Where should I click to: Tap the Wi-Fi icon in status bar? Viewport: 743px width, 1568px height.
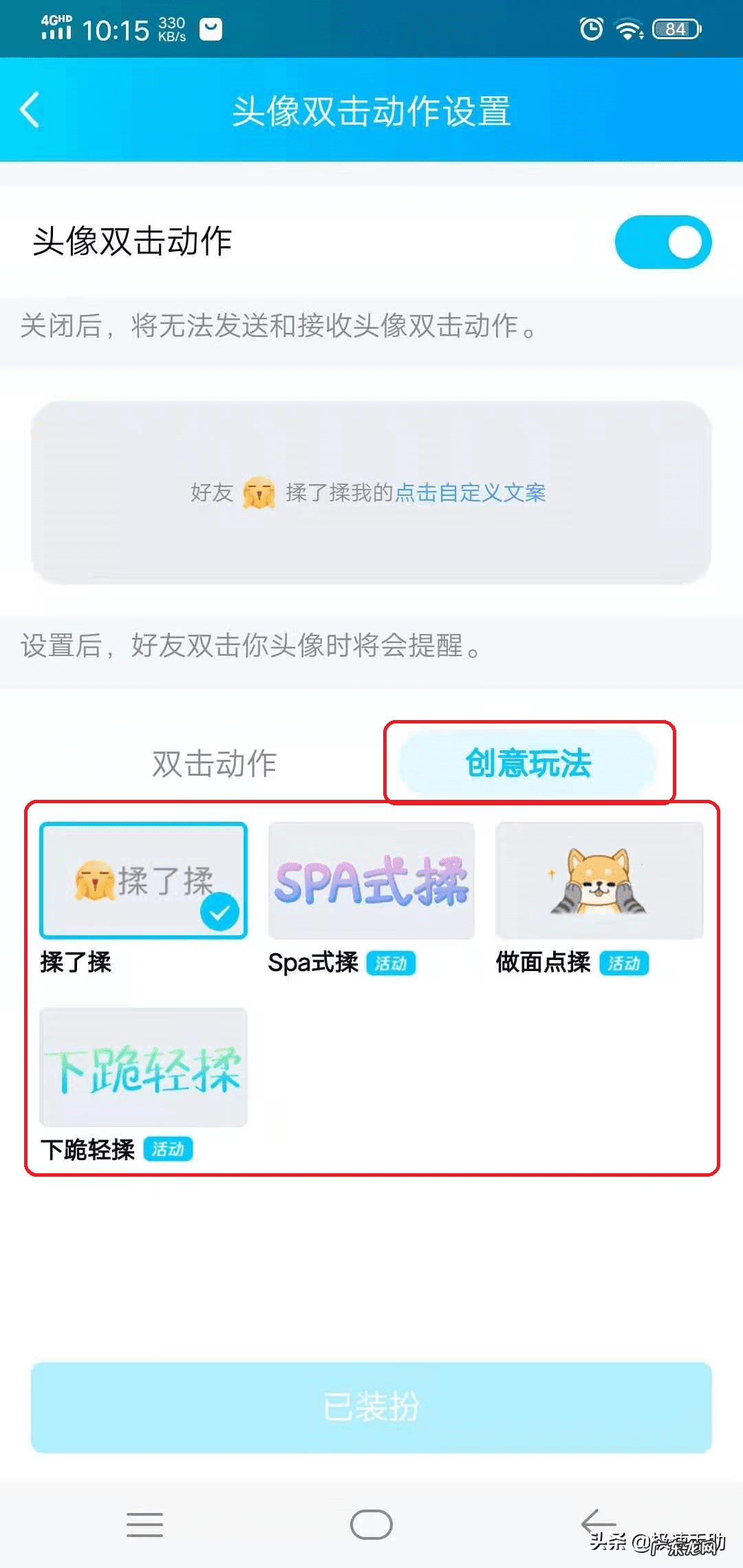(628, 29)
